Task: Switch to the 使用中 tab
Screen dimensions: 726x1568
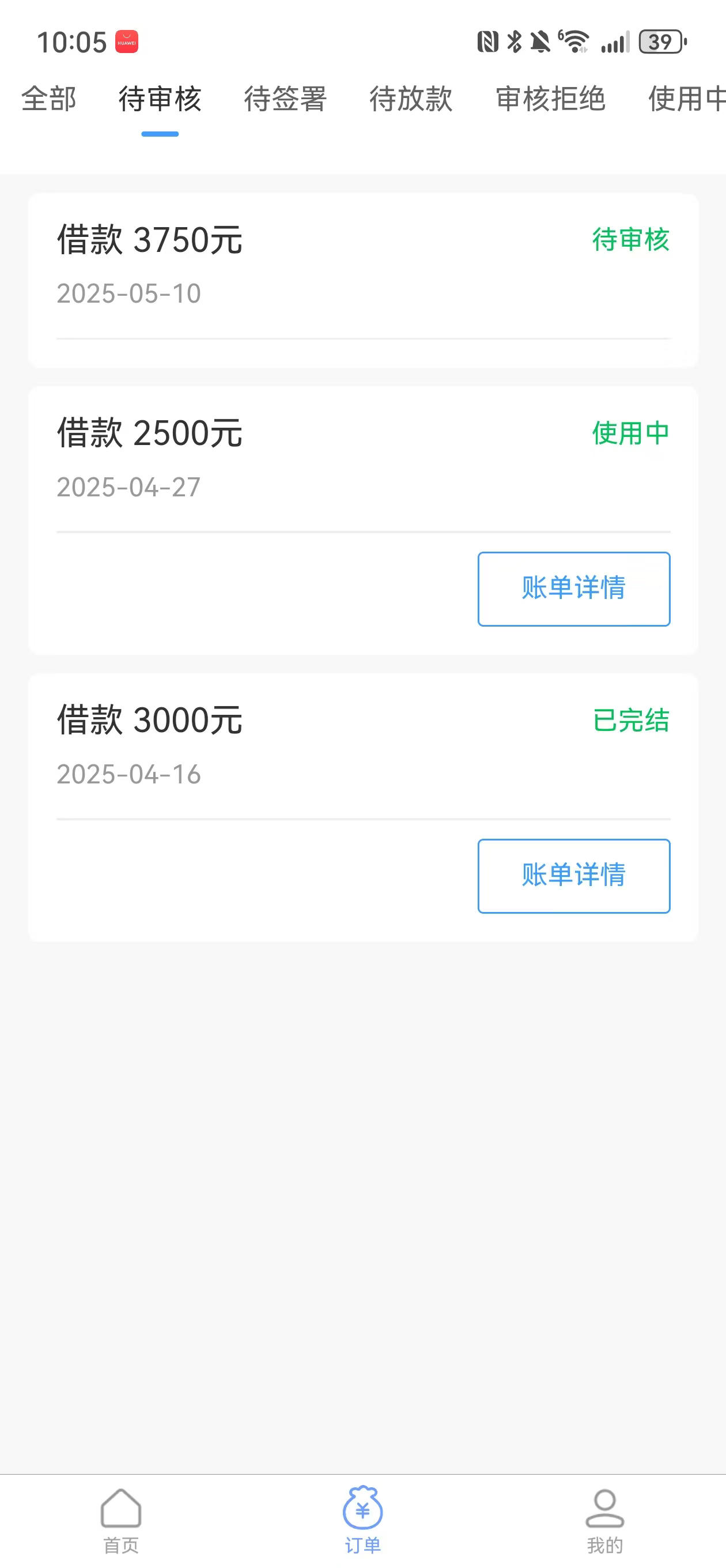Action: click(x=686, y=99)
